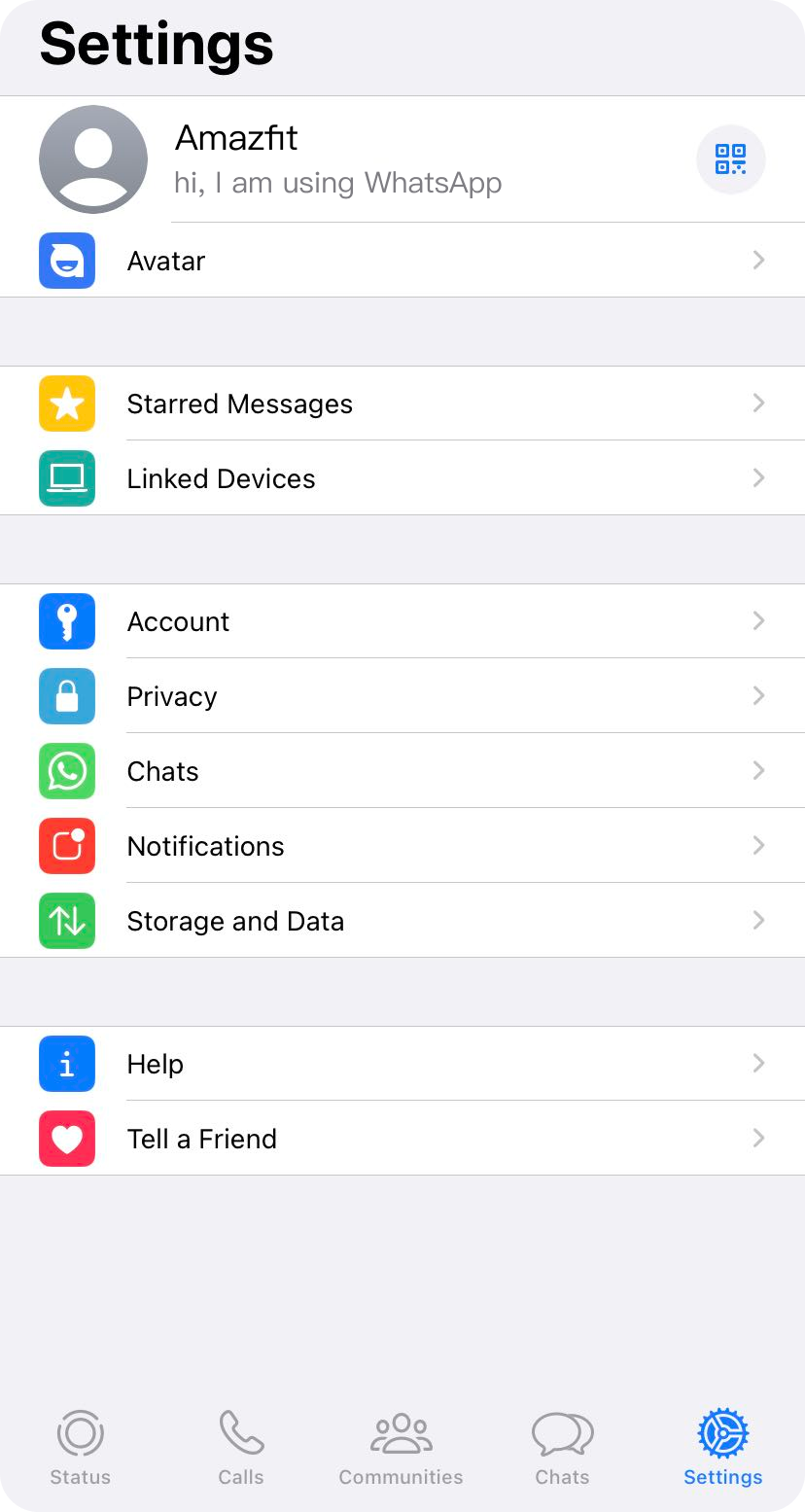Open the Help section
The height and width of the screenshot is (1512, 805).
(x=402, y=1064)
